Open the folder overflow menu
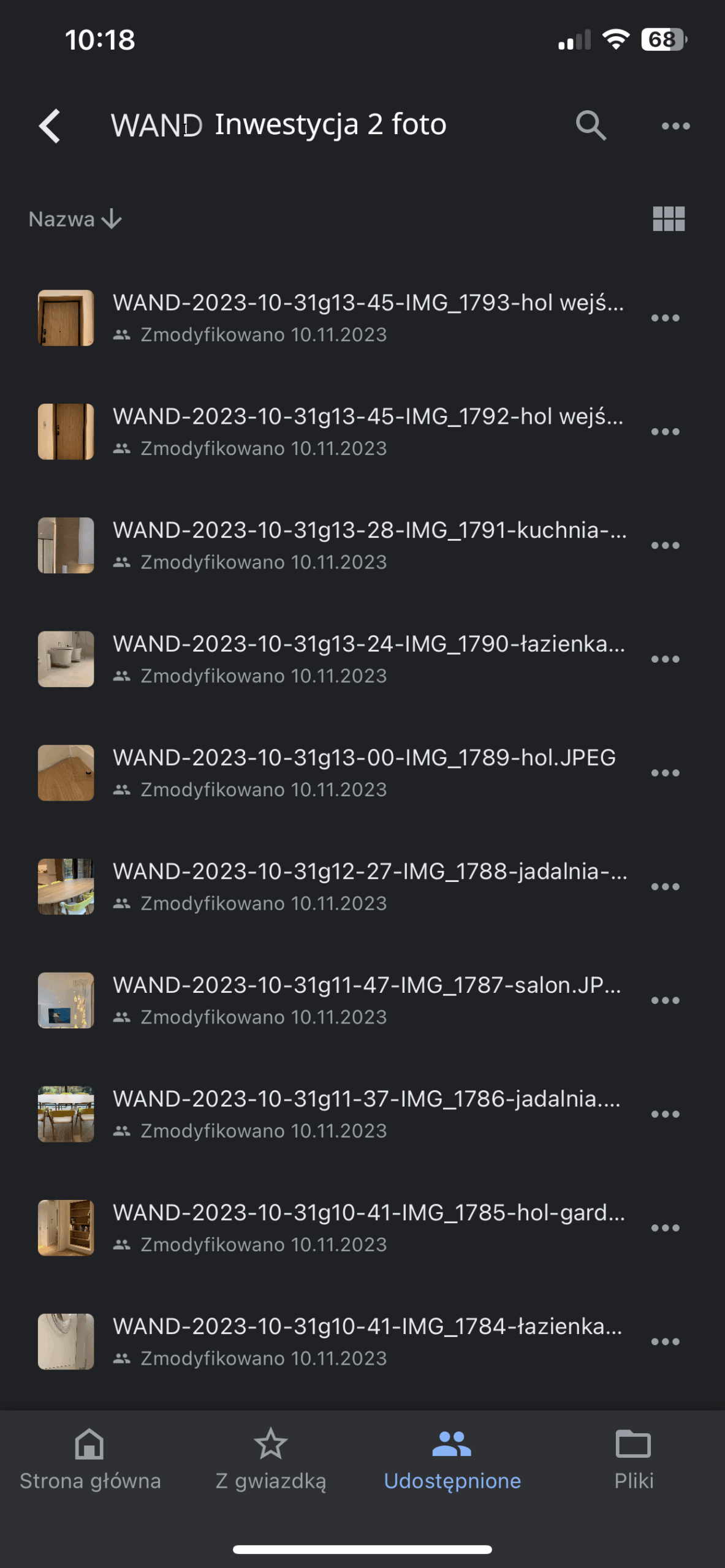This screenshot has height=1568, width=725. 675,126
